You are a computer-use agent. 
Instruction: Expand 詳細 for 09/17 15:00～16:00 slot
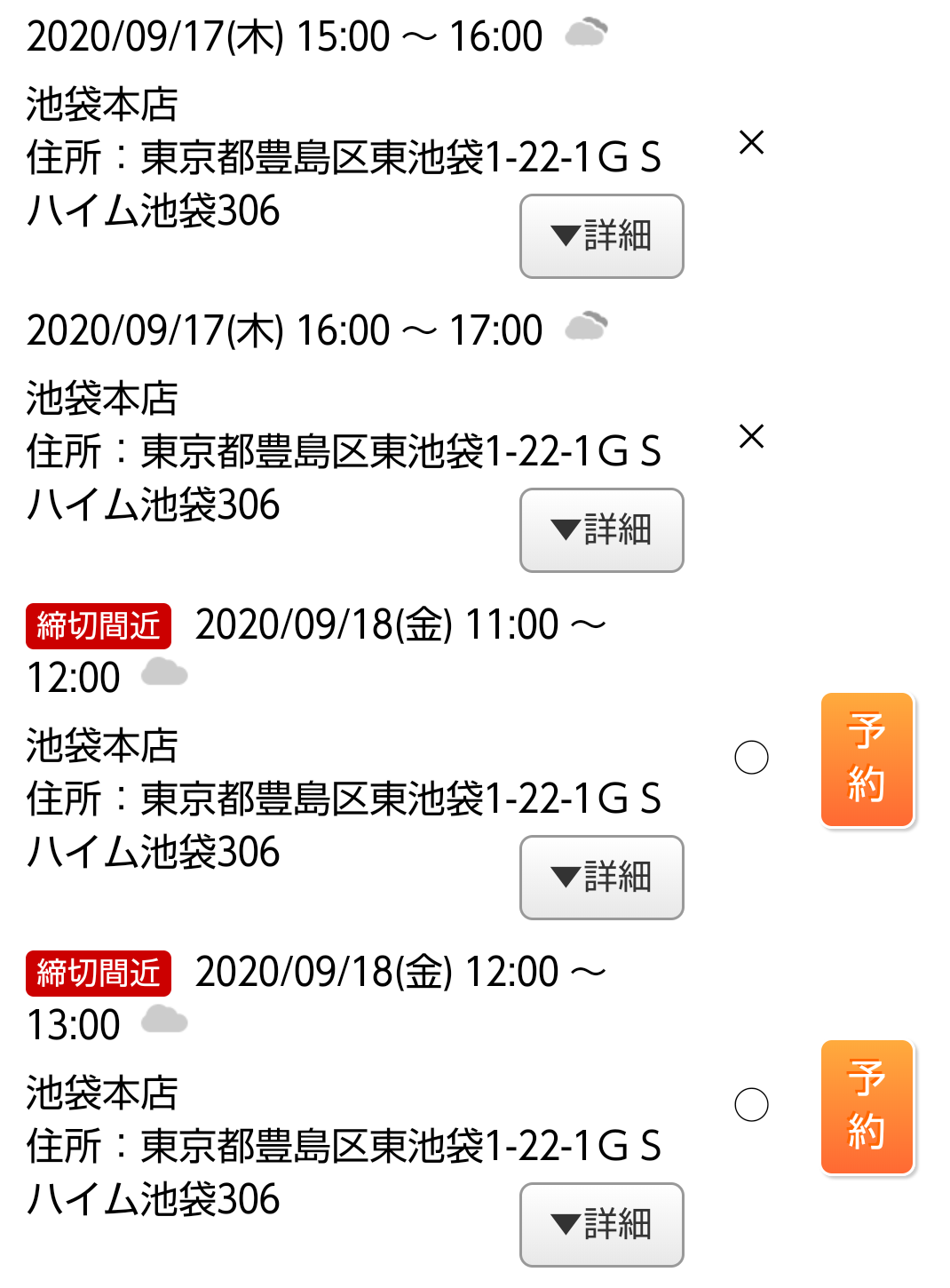[601, 236]
